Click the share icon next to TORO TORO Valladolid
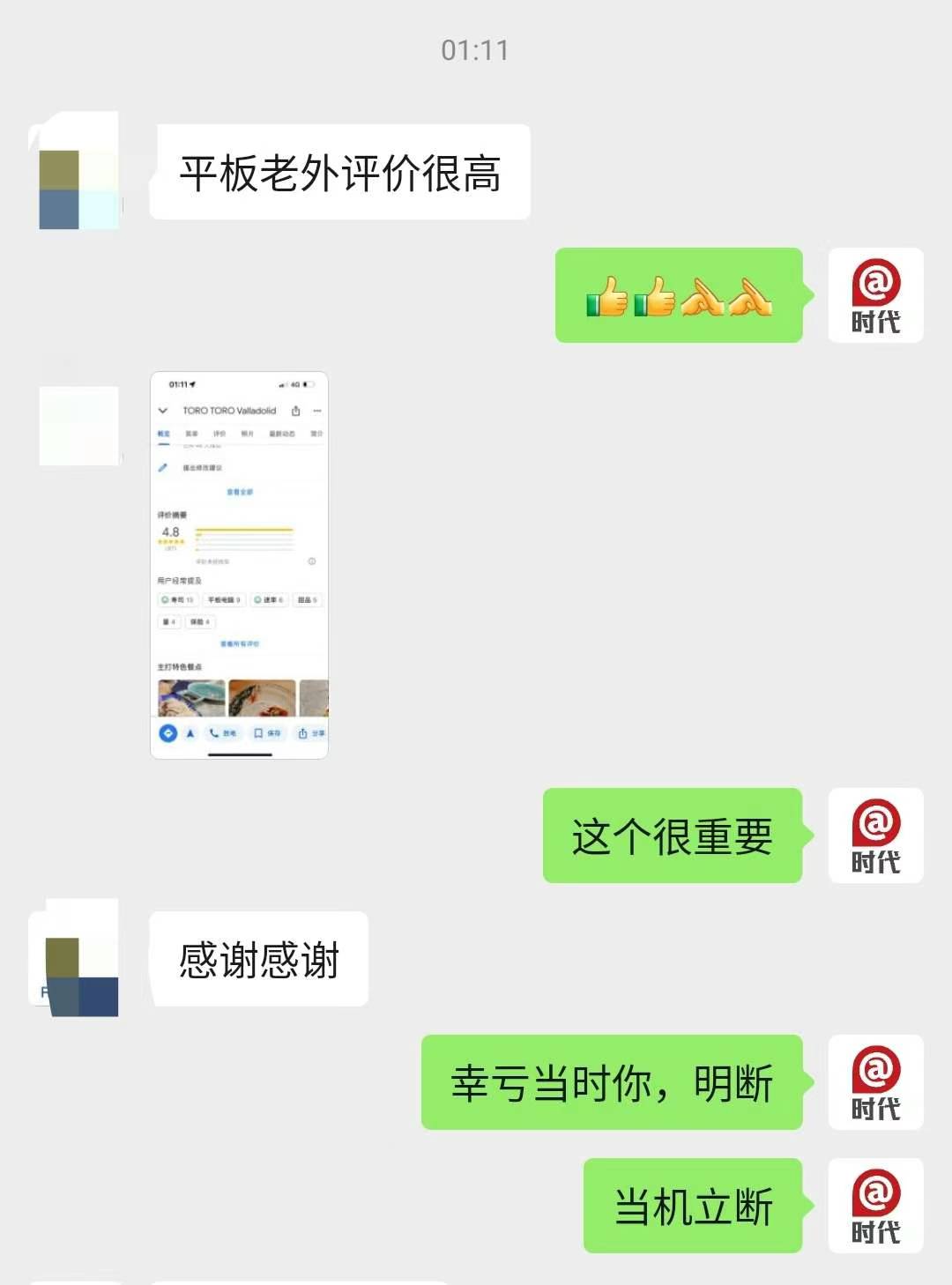952x1285 pixels. pyautogui.click(x=297, y=411)
